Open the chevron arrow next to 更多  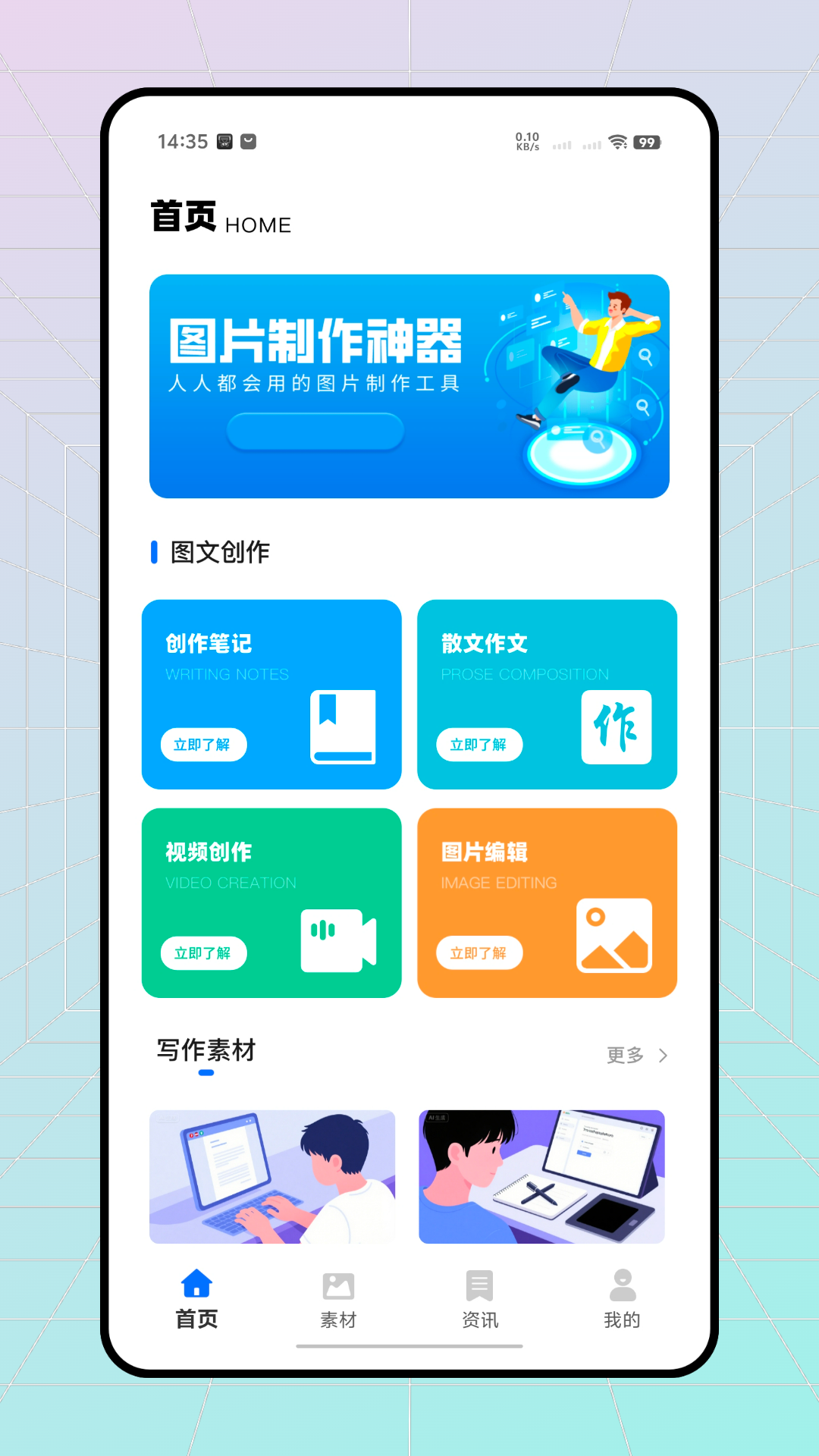663,1055
